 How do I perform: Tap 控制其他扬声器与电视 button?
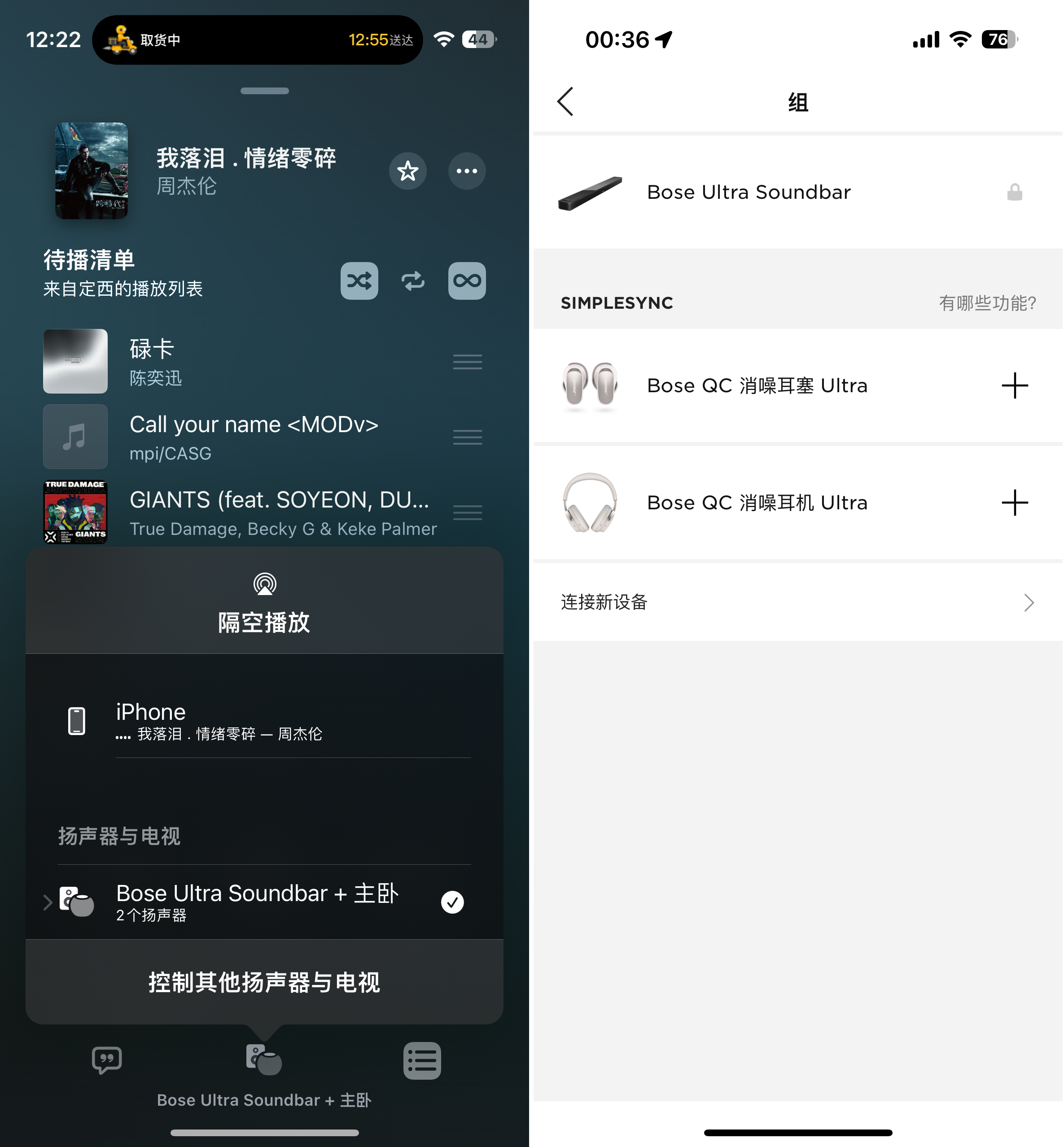(264, 983)
